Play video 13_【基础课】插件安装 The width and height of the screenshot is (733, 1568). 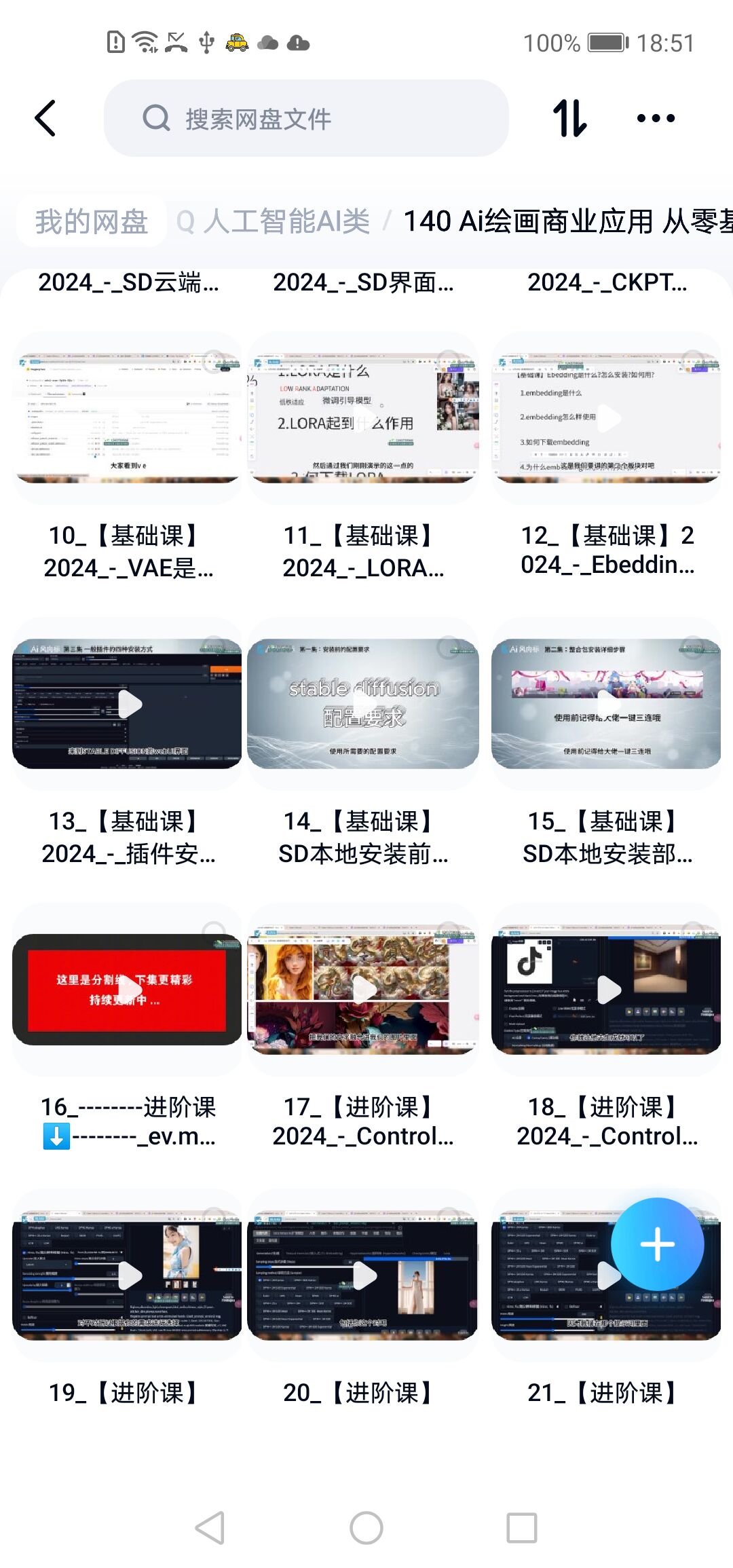pos(128,704)
